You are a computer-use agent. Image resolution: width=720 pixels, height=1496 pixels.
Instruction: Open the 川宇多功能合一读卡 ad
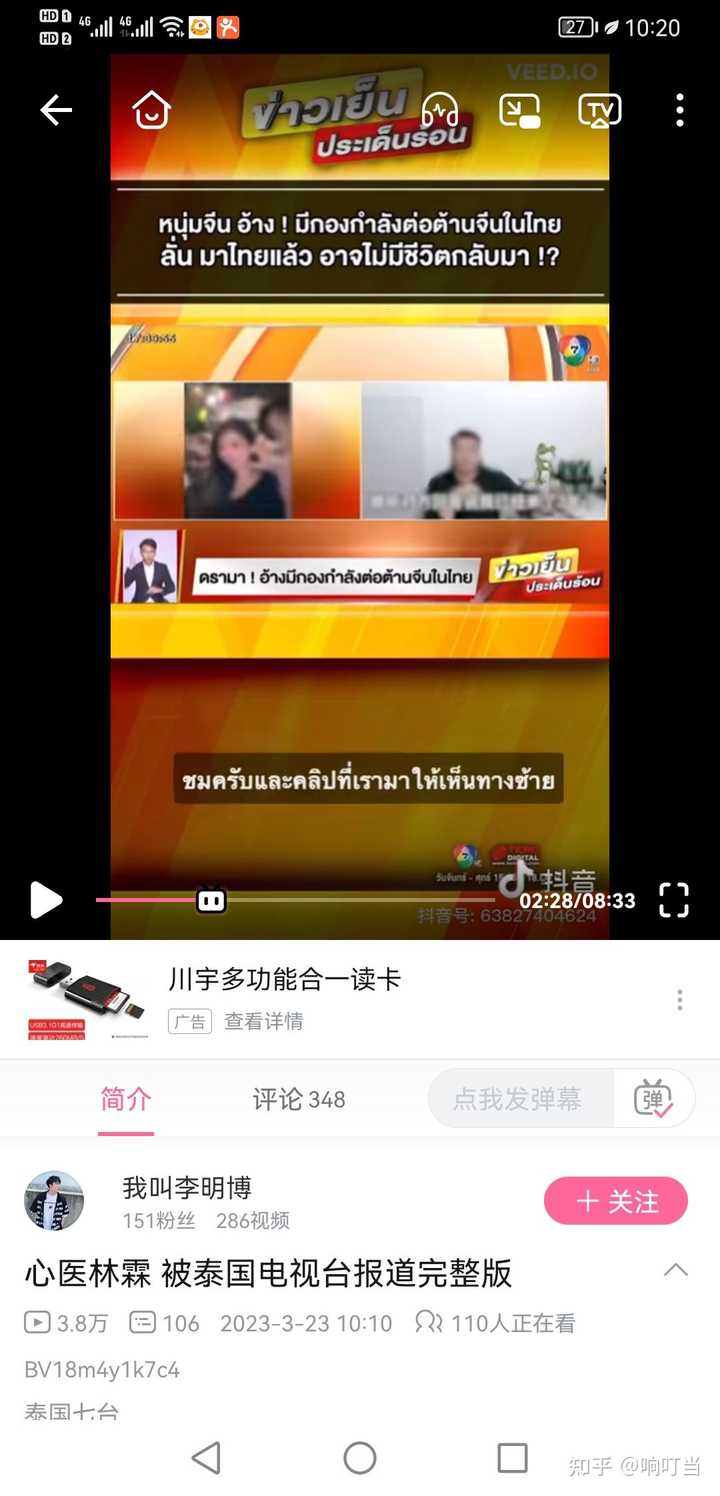pyautogui.click(x=284, y=979)
